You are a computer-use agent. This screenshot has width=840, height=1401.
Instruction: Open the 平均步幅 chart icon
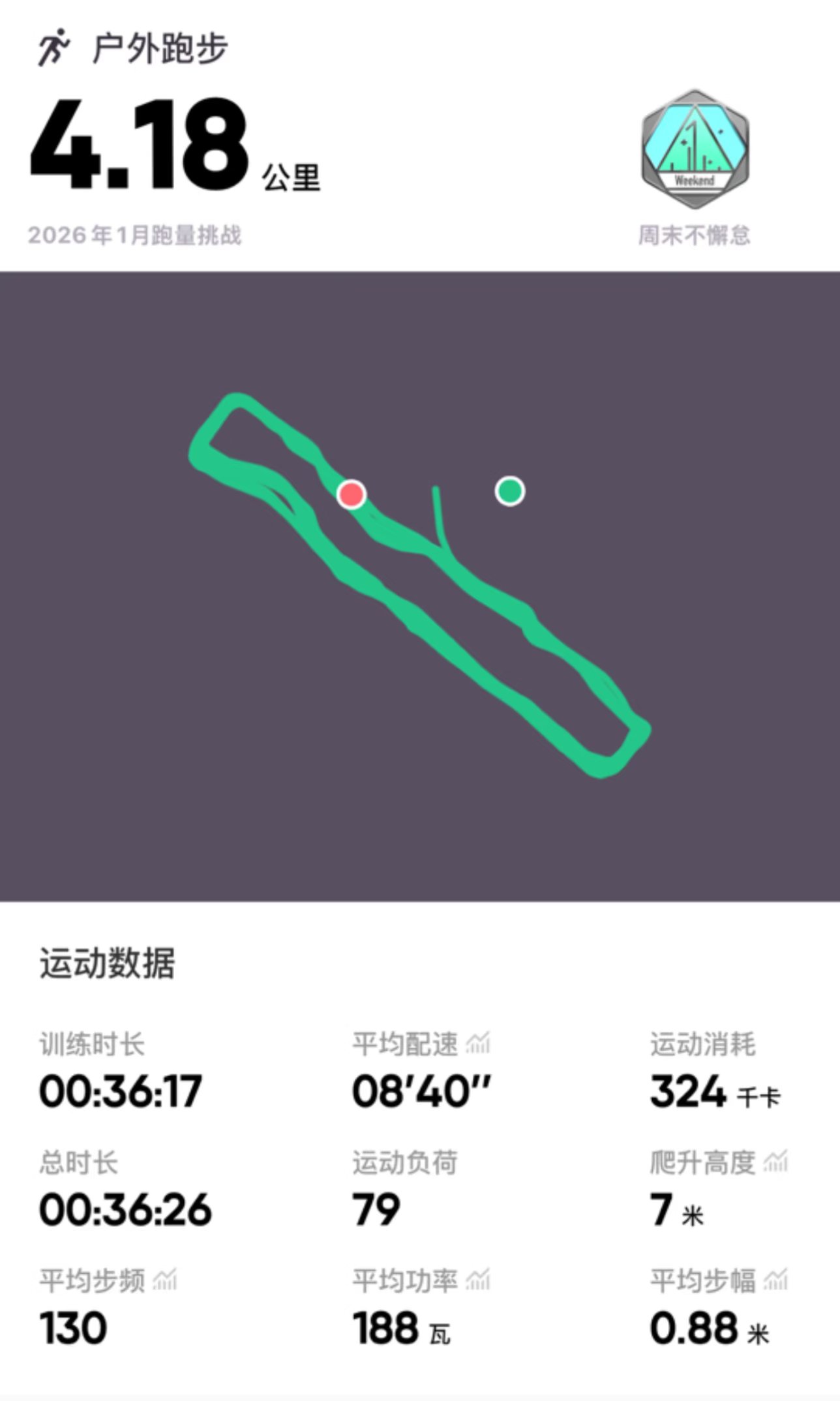click(x=775, y=1280)
